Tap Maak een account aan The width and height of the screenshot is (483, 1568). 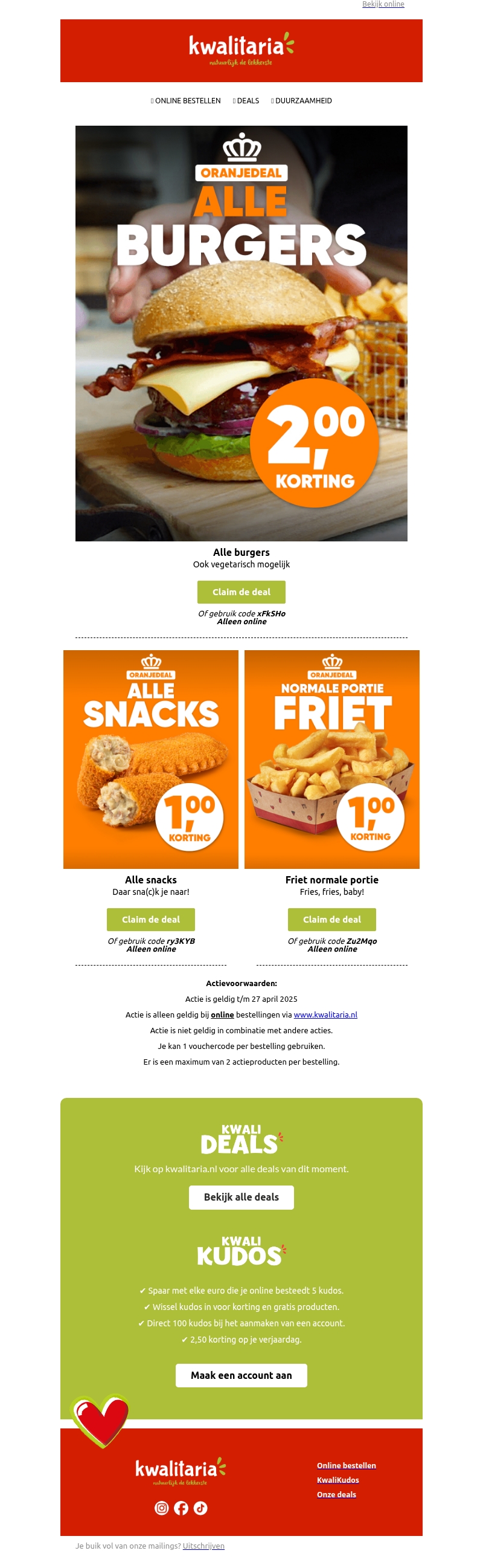241,1375
